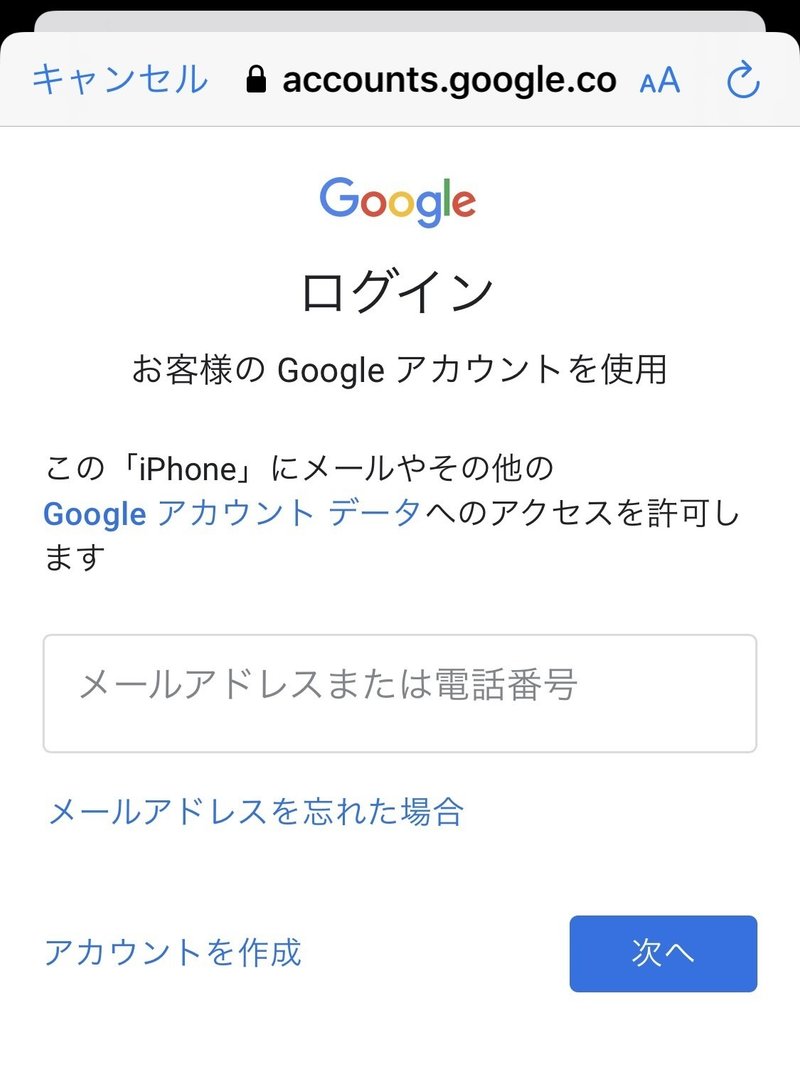Select アカウントを作成 to create account
Image resolution: width=800 pixels, height=1072 pixels.
[x=172, y=952]
